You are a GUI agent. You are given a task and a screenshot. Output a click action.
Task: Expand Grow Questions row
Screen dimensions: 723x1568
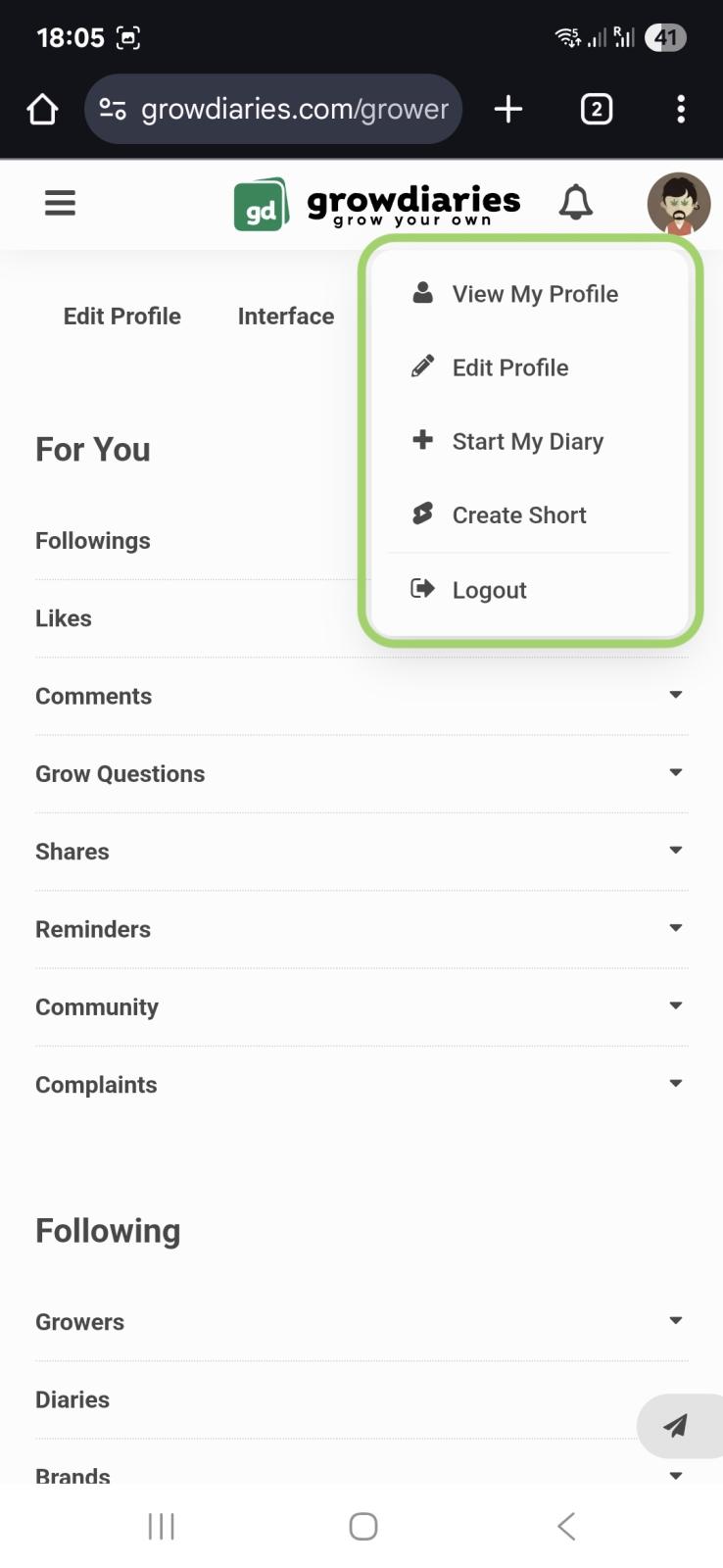361,774
